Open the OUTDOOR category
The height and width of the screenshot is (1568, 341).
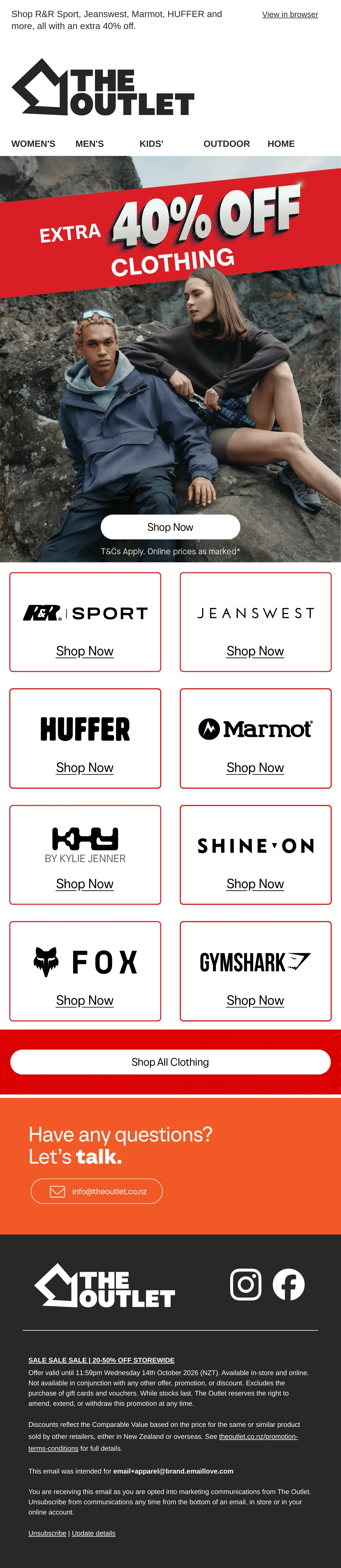click(227, 144)
